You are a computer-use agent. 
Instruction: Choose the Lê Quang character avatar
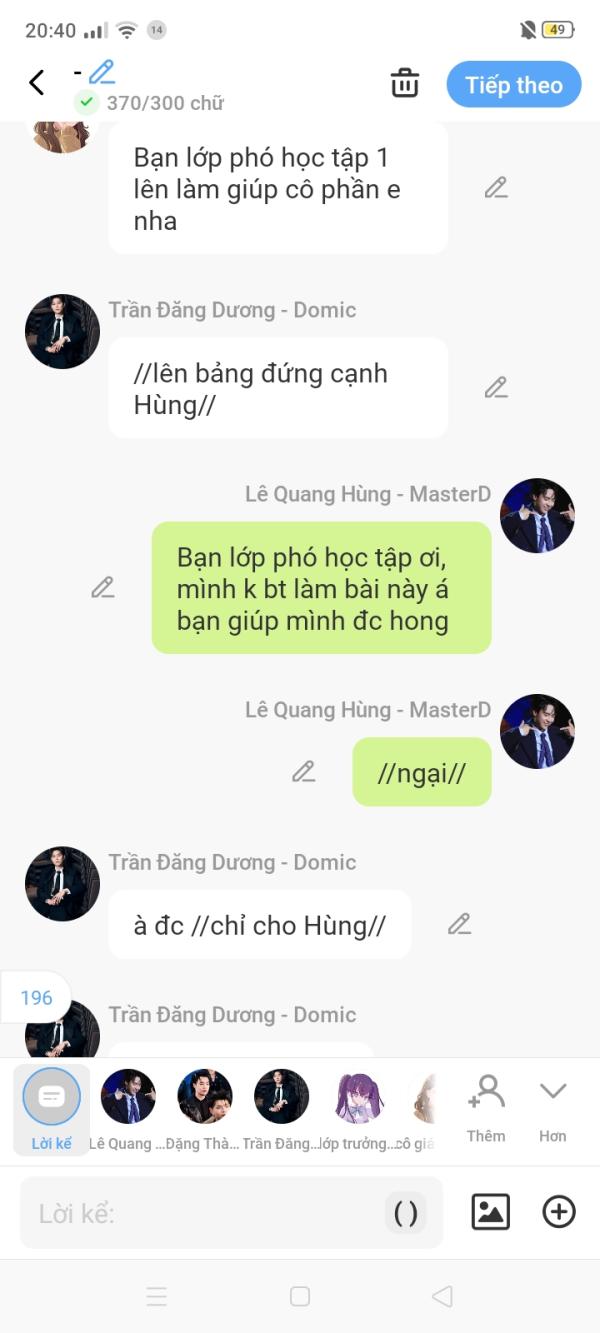tap(128, 1109)
